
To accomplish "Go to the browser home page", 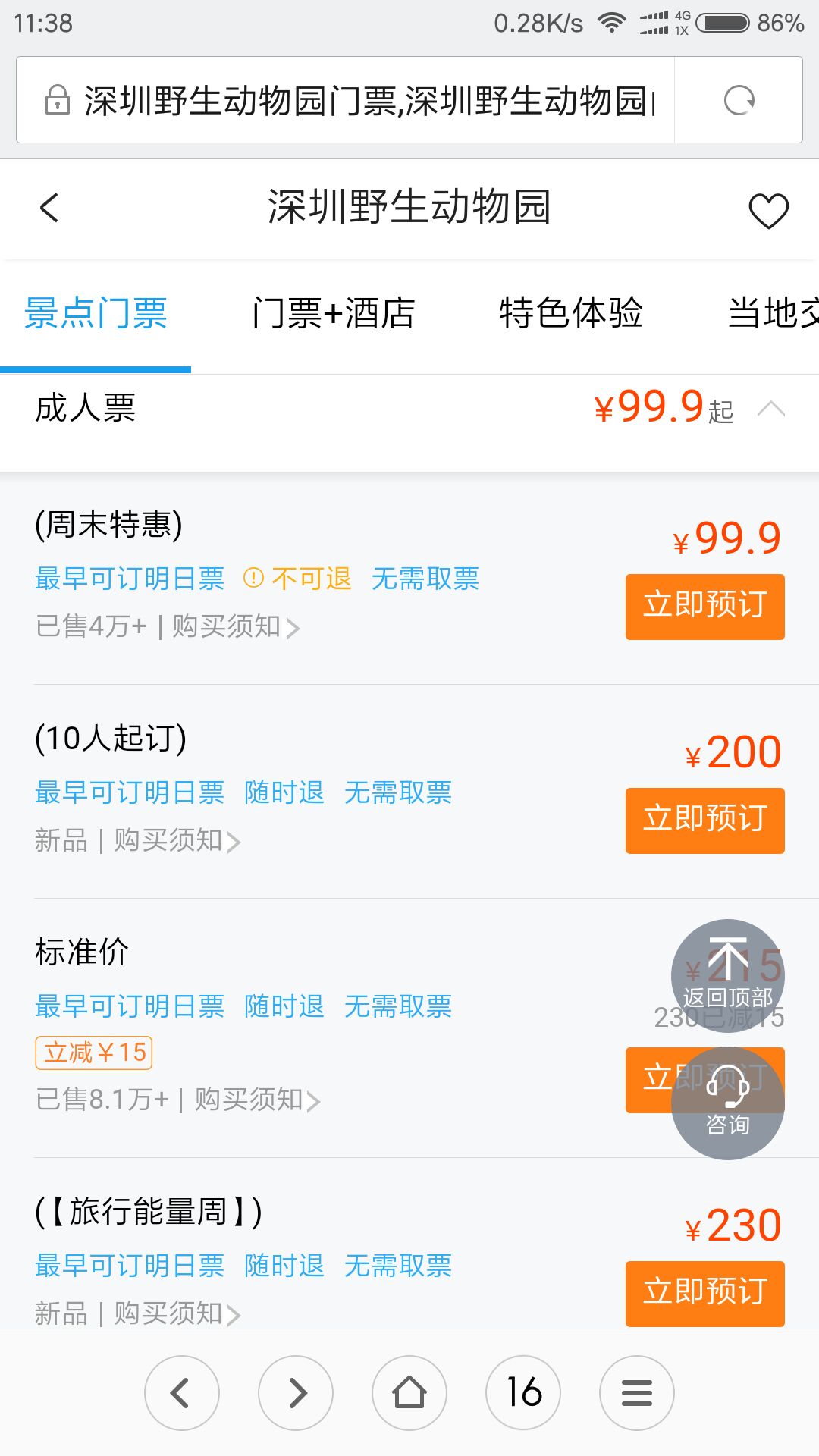I will coord(409,1393).
